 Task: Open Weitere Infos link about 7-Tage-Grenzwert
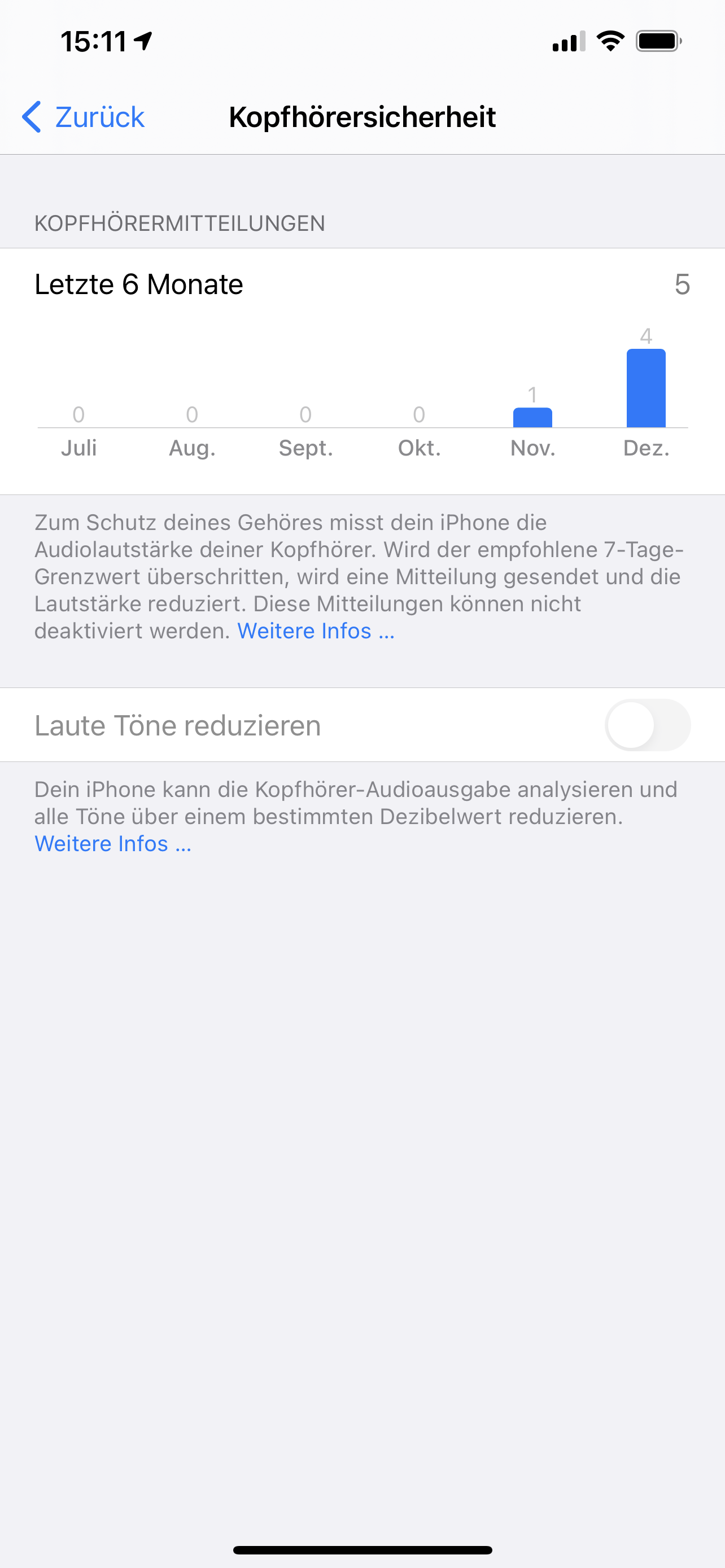click(315, 631)
